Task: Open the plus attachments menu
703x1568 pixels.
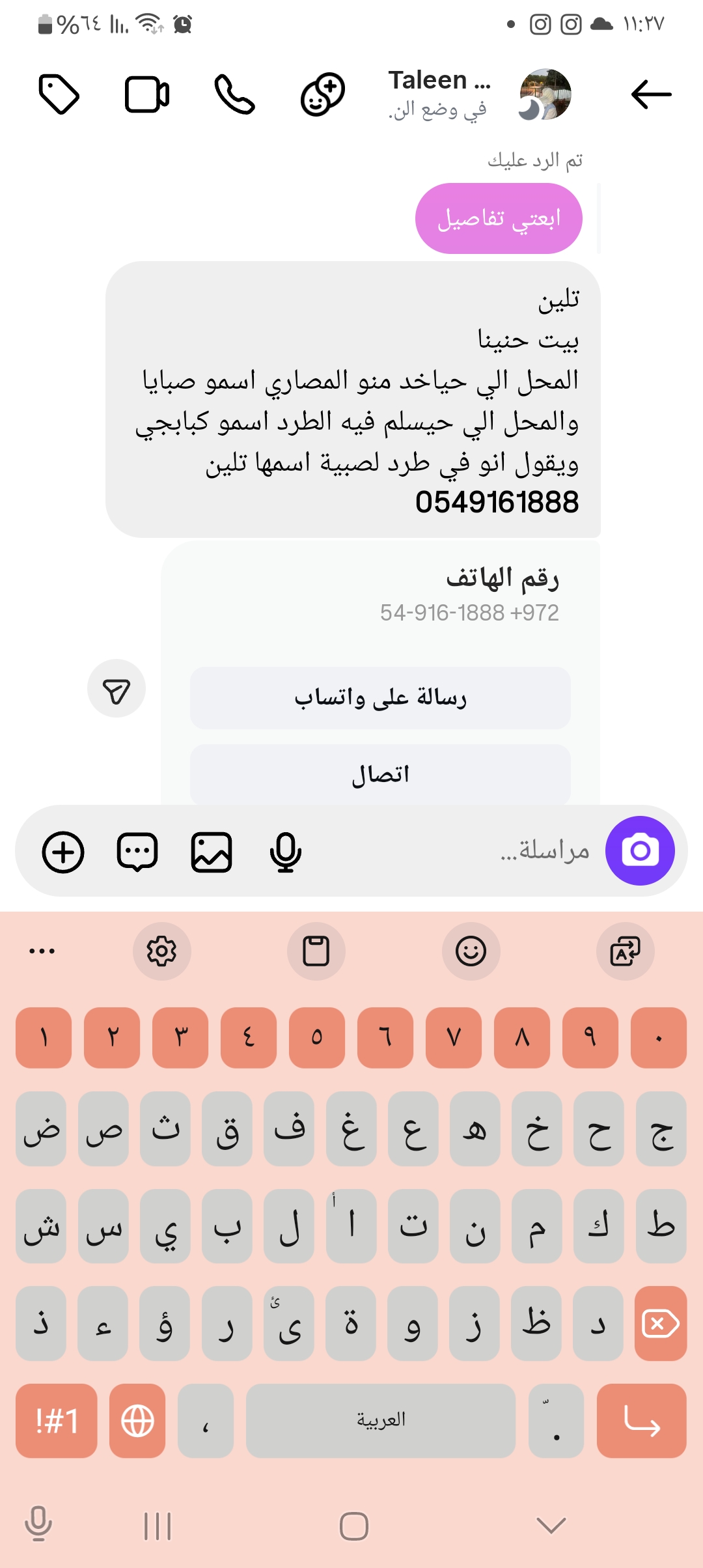Action: click(63, 852)
